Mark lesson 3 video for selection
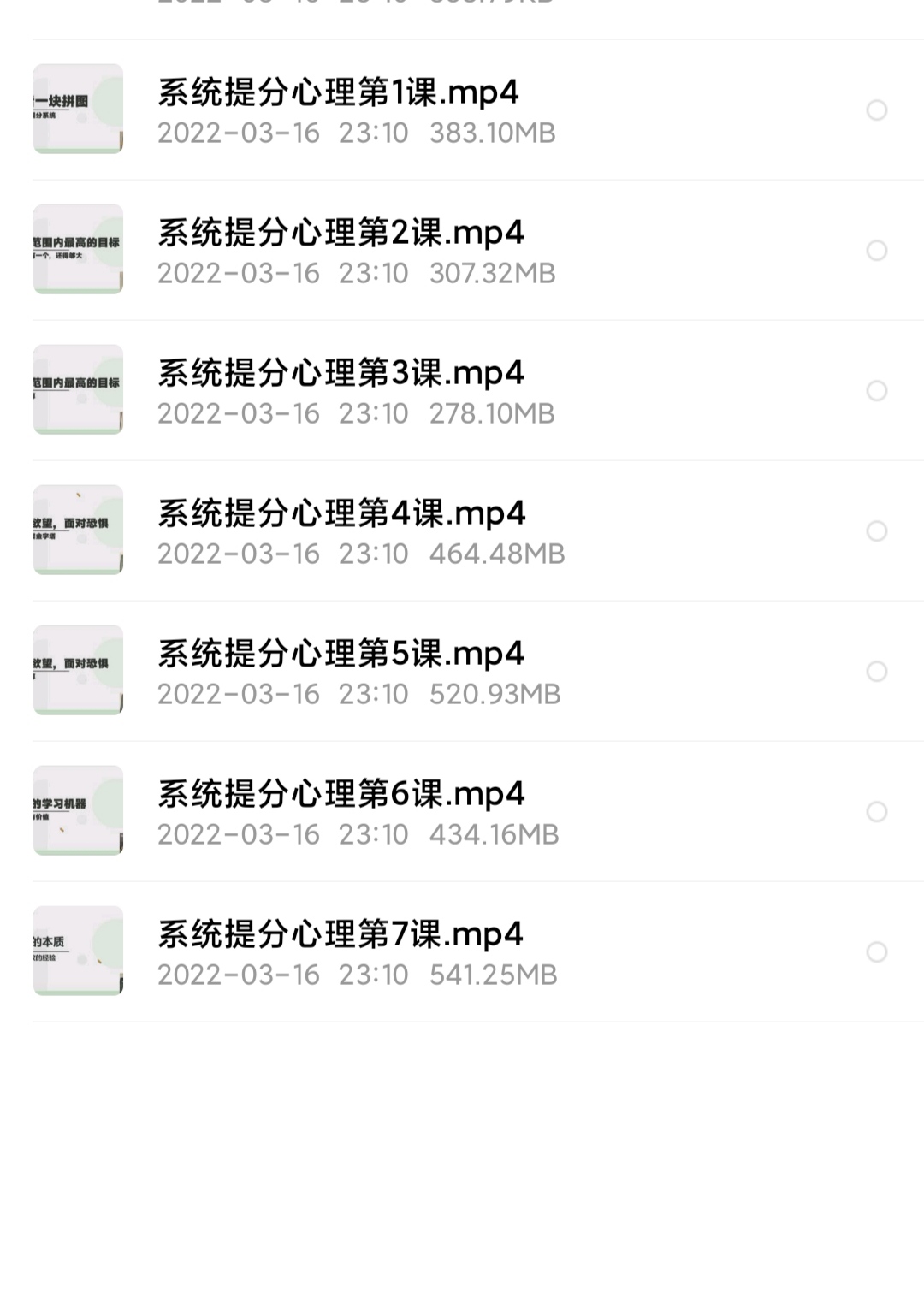The image size is (924, 1298). click(x=876, y=391)
